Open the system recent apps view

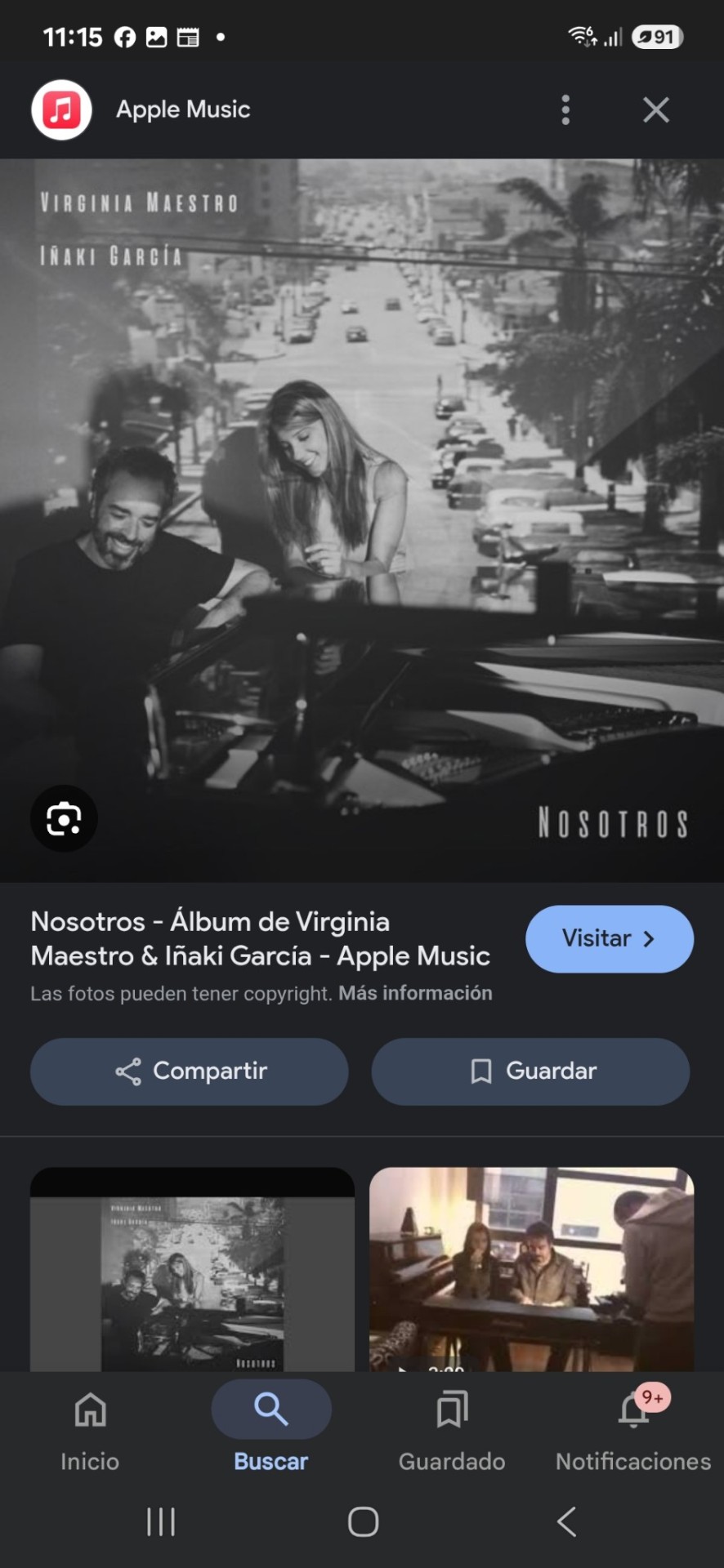click(161, 1521)
